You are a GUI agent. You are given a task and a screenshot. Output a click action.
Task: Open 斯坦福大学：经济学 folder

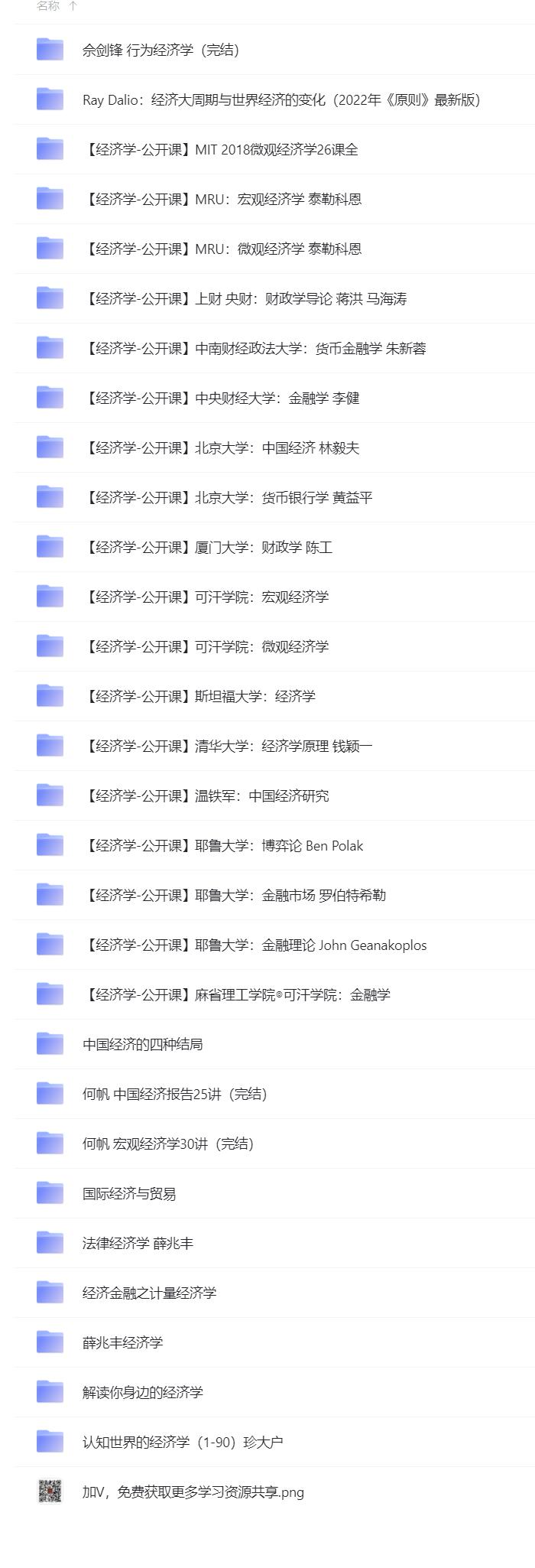199,696
